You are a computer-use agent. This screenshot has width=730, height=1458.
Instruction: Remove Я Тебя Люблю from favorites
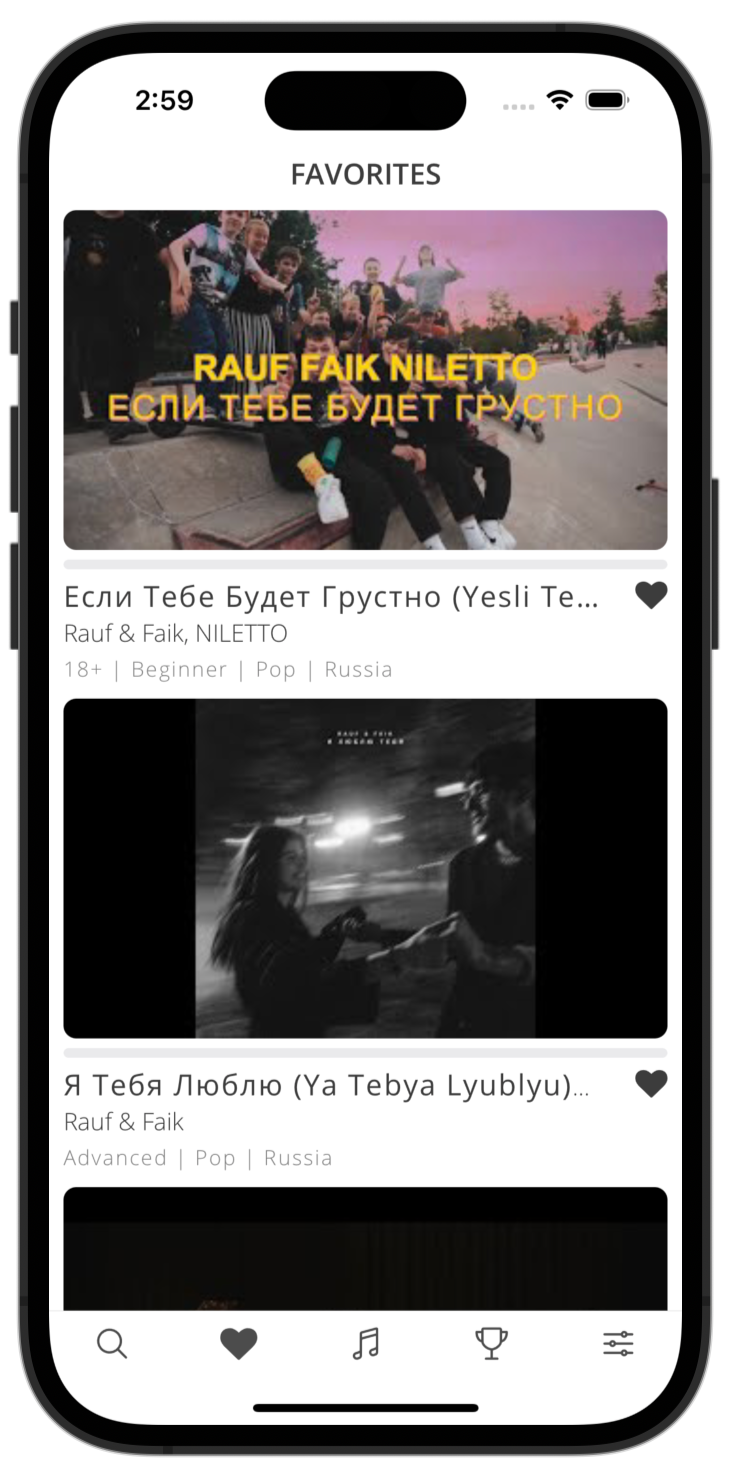point(651,1084)
